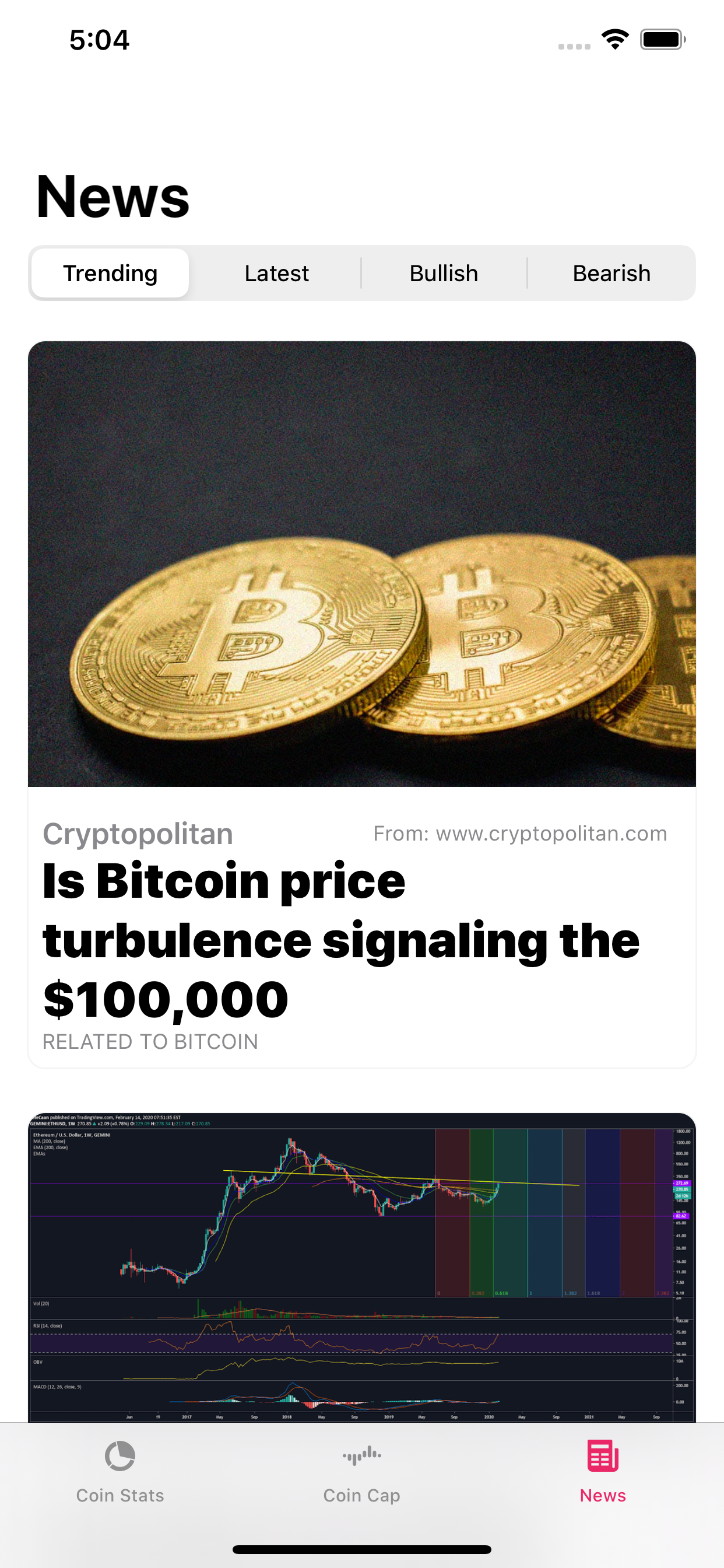Open the Cryptopolitan article headline

click(340, 937)
